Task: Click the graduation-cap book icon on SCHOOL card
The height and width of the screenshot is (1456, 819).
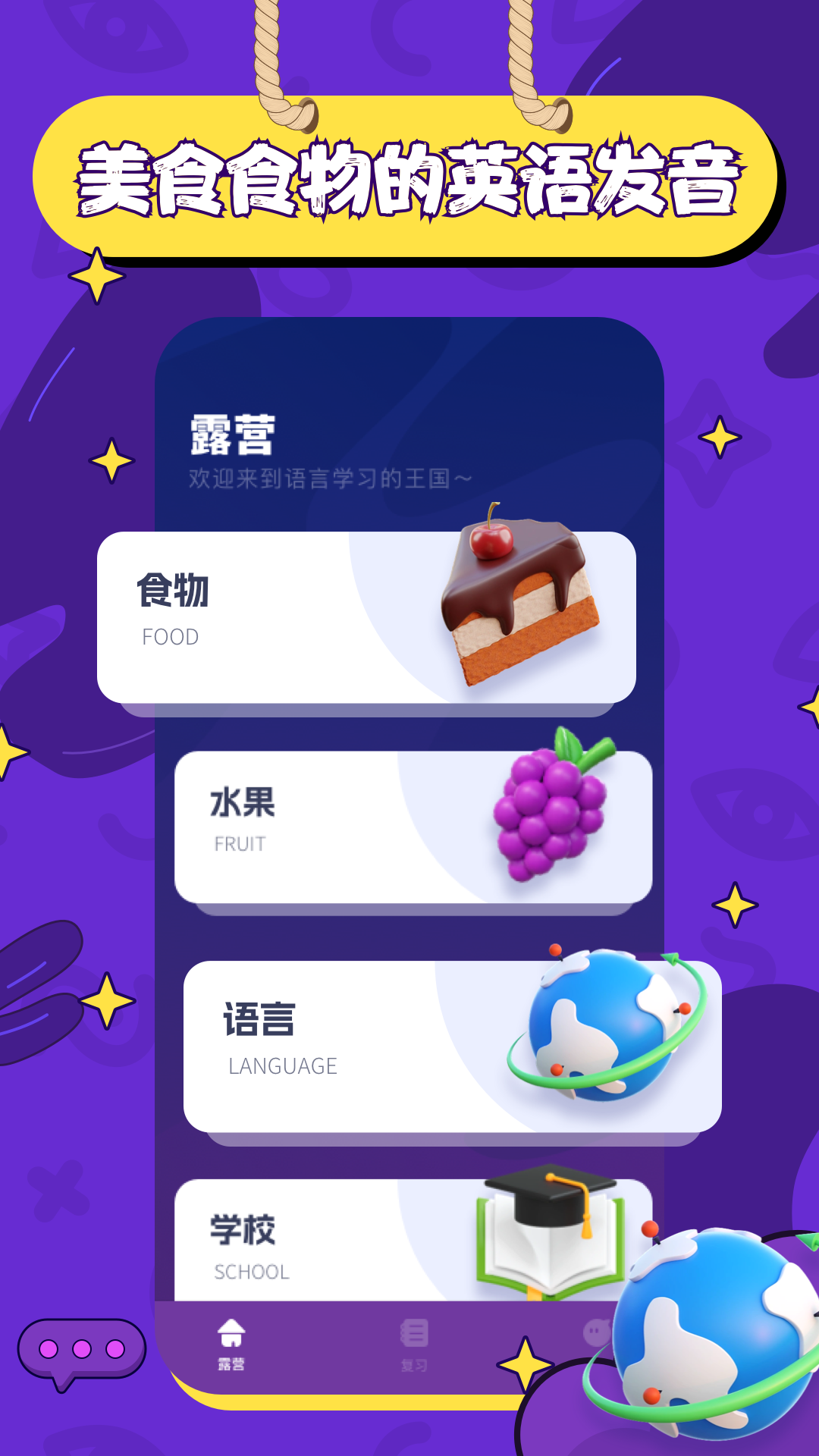Action: tap(546, 1228)
